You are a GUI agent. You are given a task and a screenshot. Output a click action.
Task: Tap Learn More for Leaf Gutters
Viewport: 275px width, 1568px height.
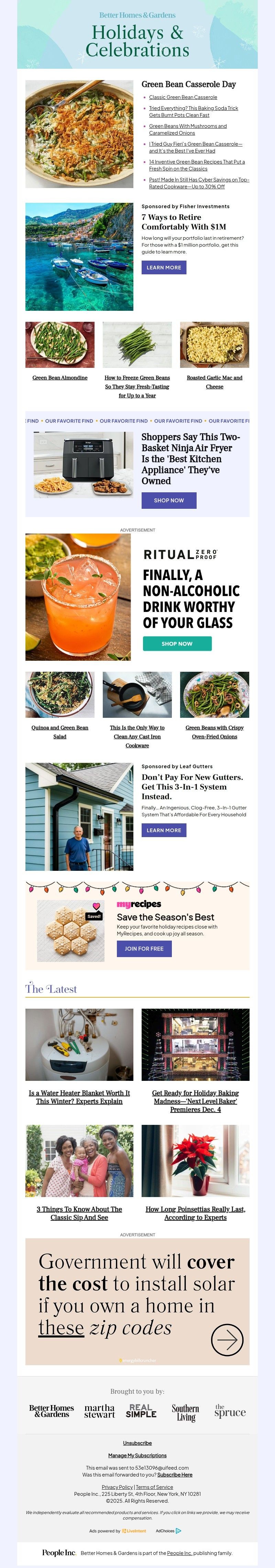(x=164, y=830)
